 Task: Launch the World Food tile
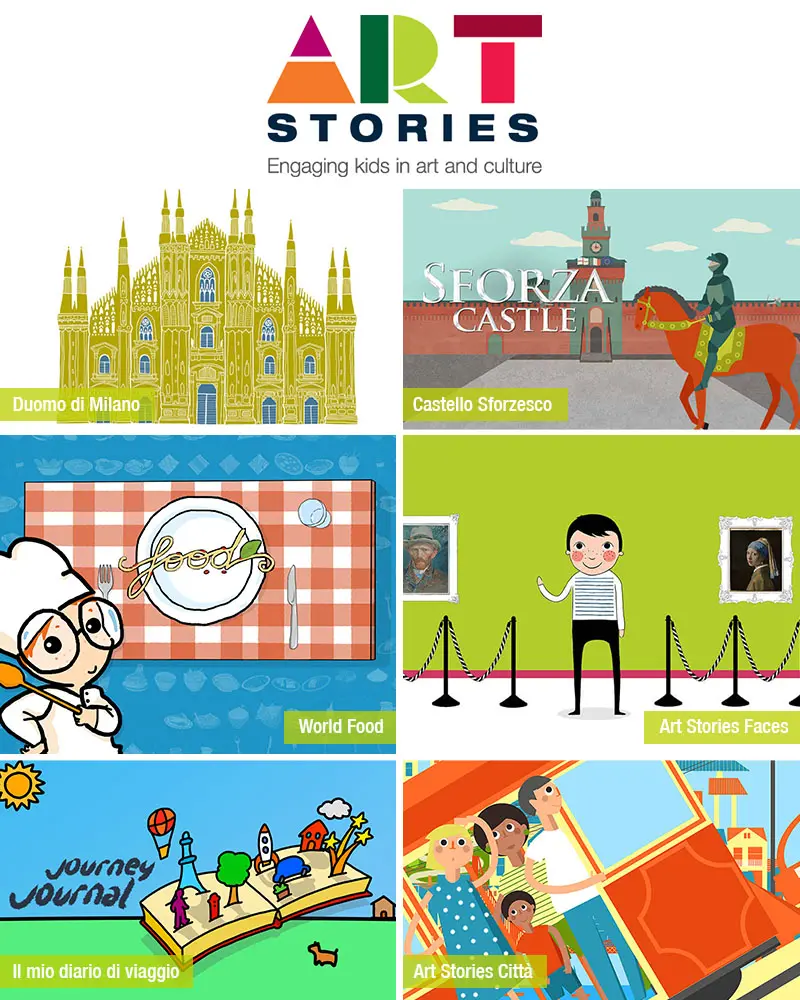coord(198,594)
